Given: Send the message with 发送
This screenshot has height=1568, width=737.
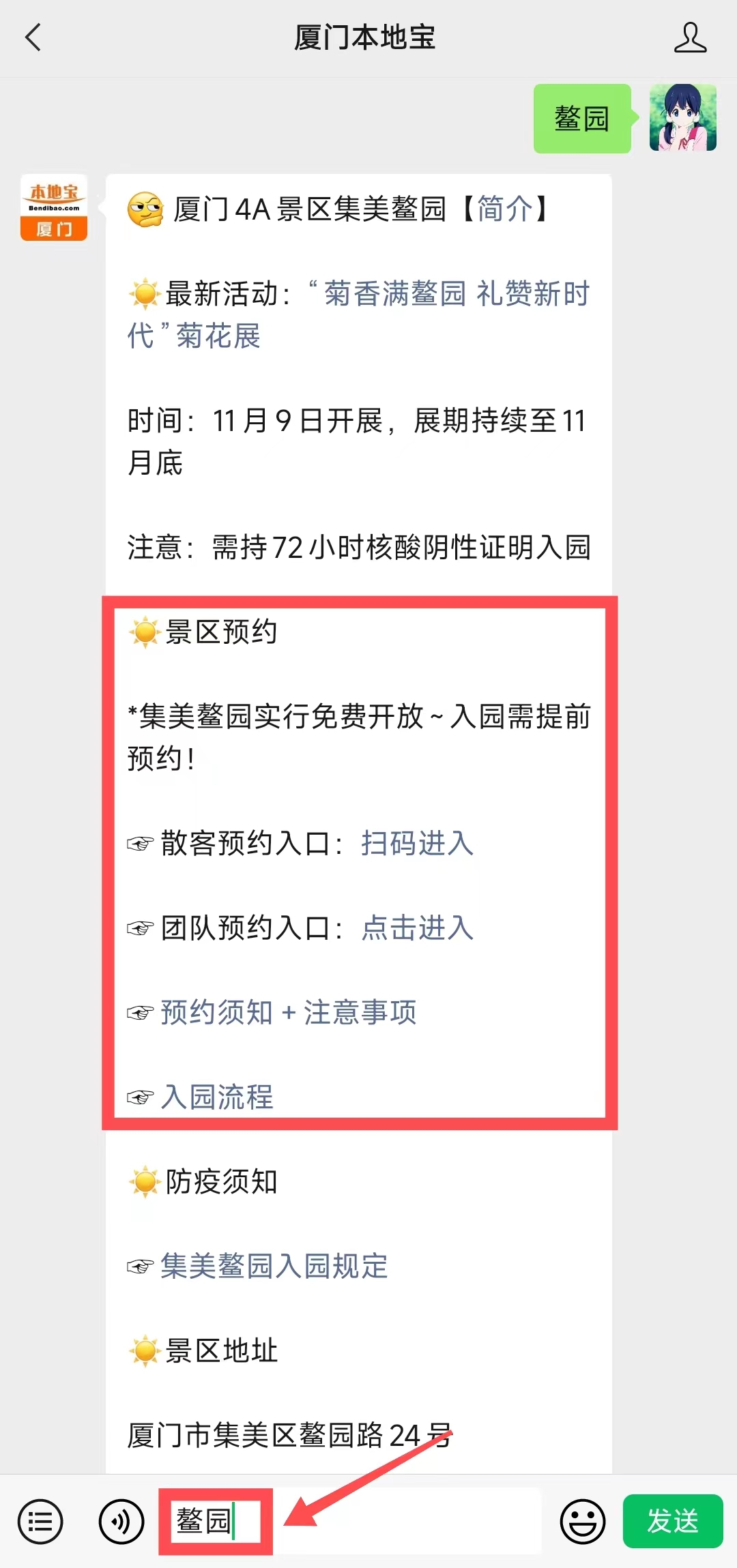Looking at the screenshot, I should click(673, 1522).
